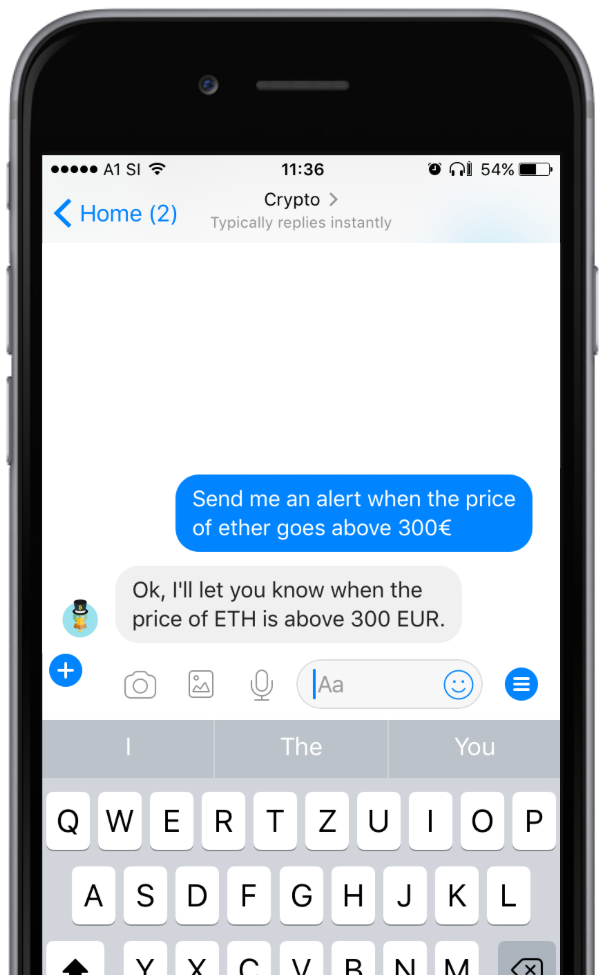The width and height of the screenshot is (604, 975).
Task: Open the photo gallery picker
Action: (x=201, y=685)
